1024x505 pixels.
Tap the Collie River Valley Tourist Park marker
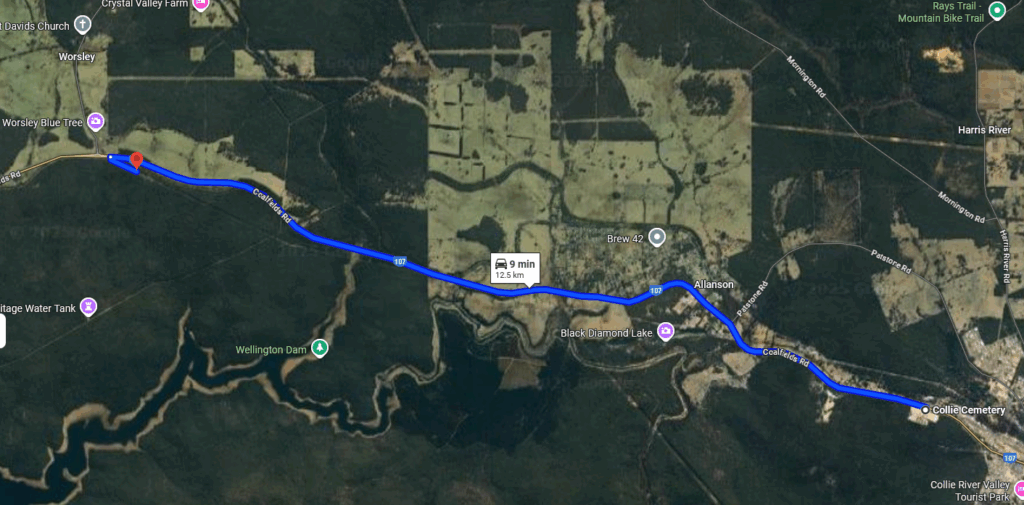coord(1019,489)
